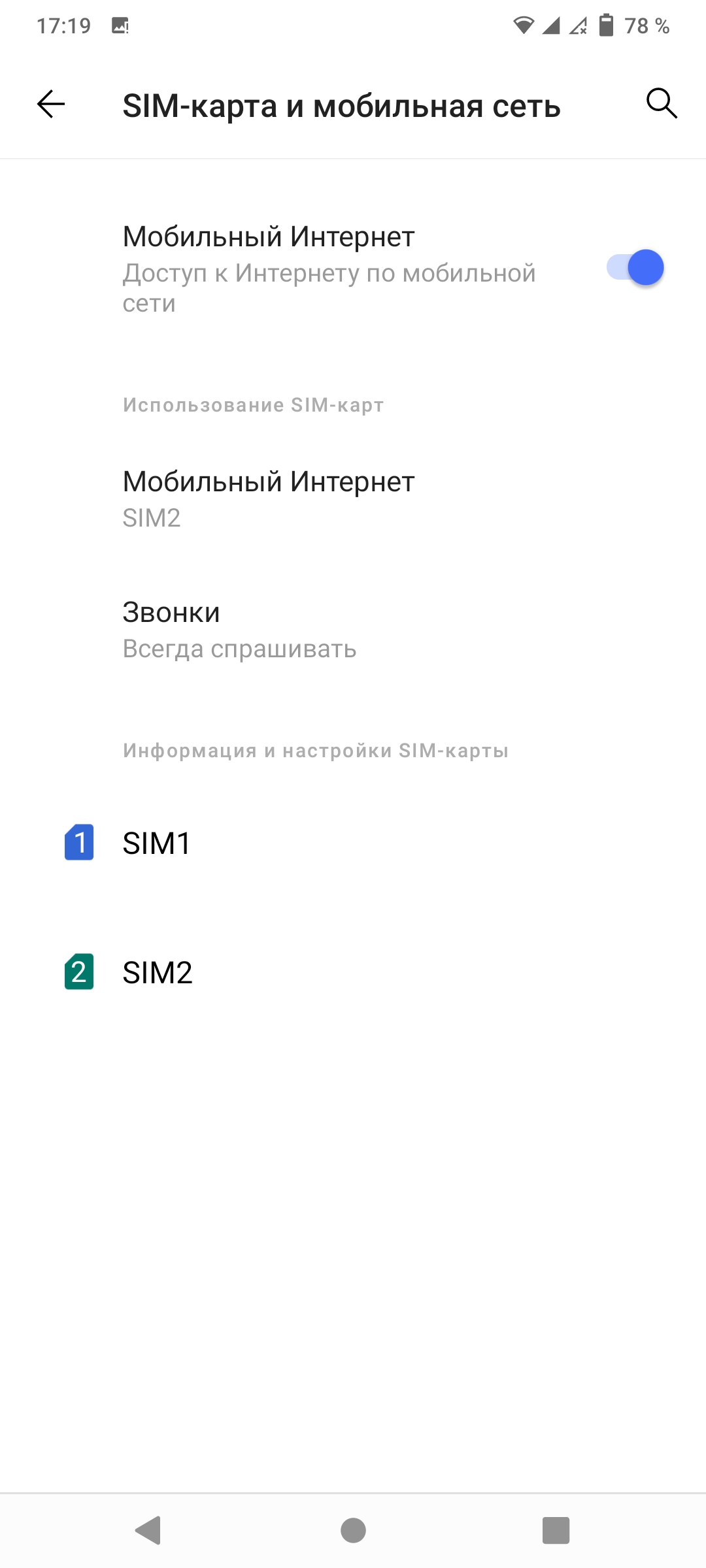Turn off the Мобильный Интернет switch

click(635, 268)
